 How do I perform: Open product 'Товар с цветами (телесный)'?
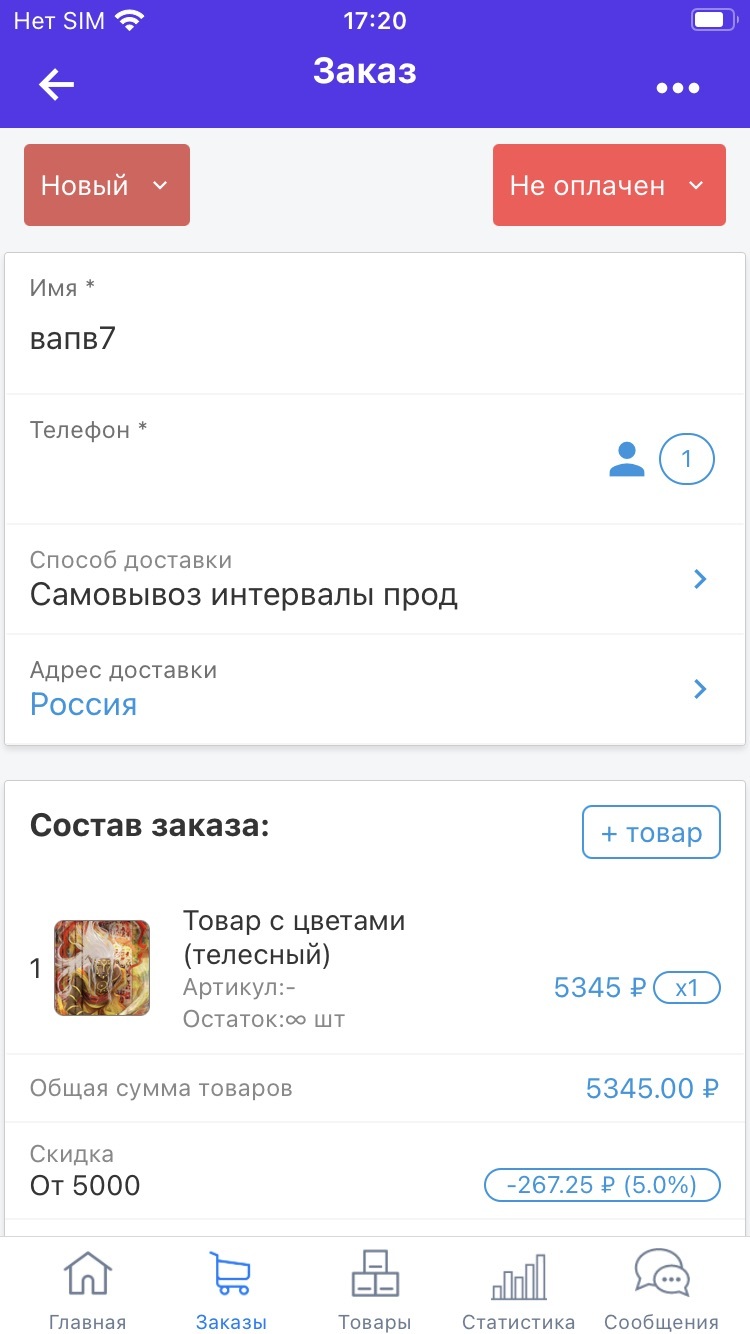click(x=294, y=938)
